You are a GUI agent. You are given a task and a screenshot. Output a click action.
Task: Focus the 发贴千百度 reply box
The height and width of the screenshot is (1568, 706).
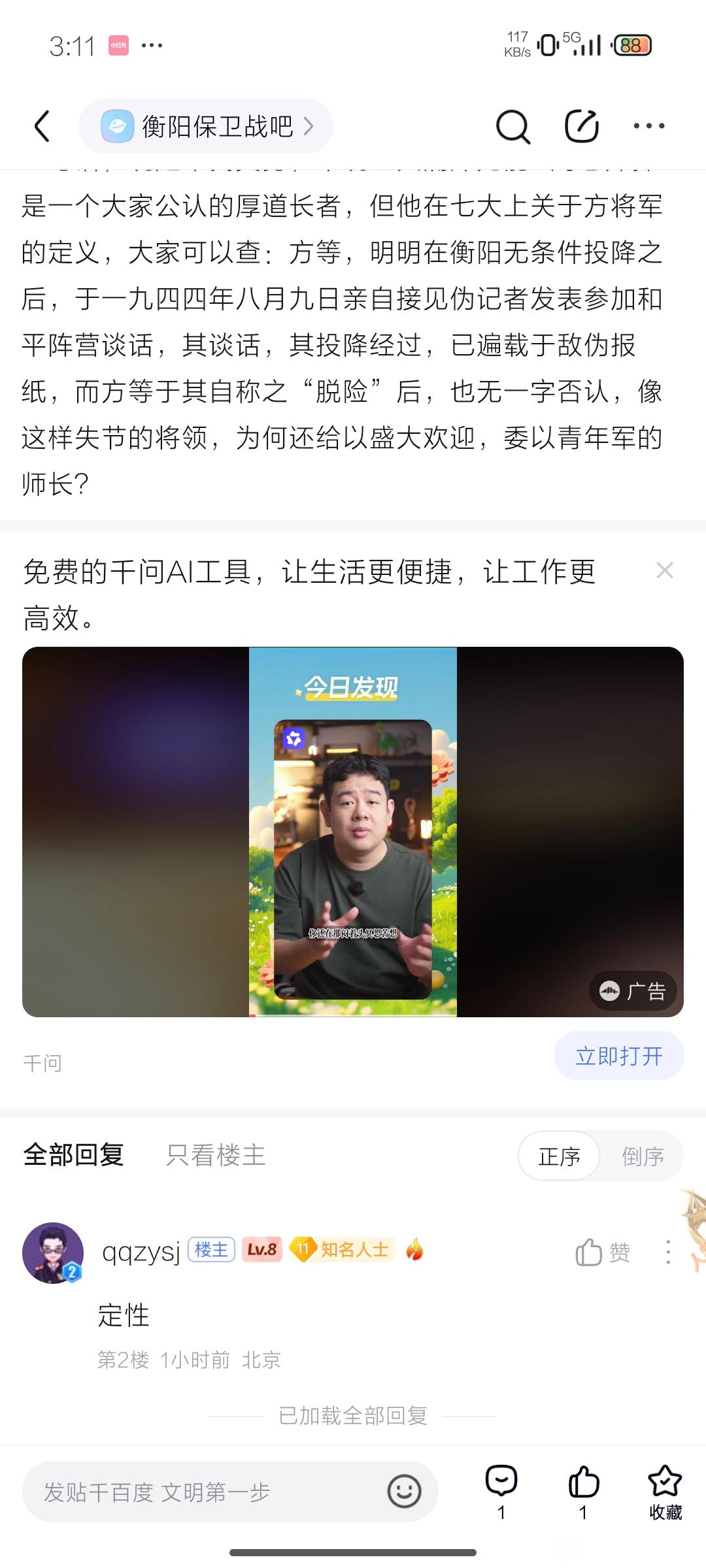coord(203,1492)
